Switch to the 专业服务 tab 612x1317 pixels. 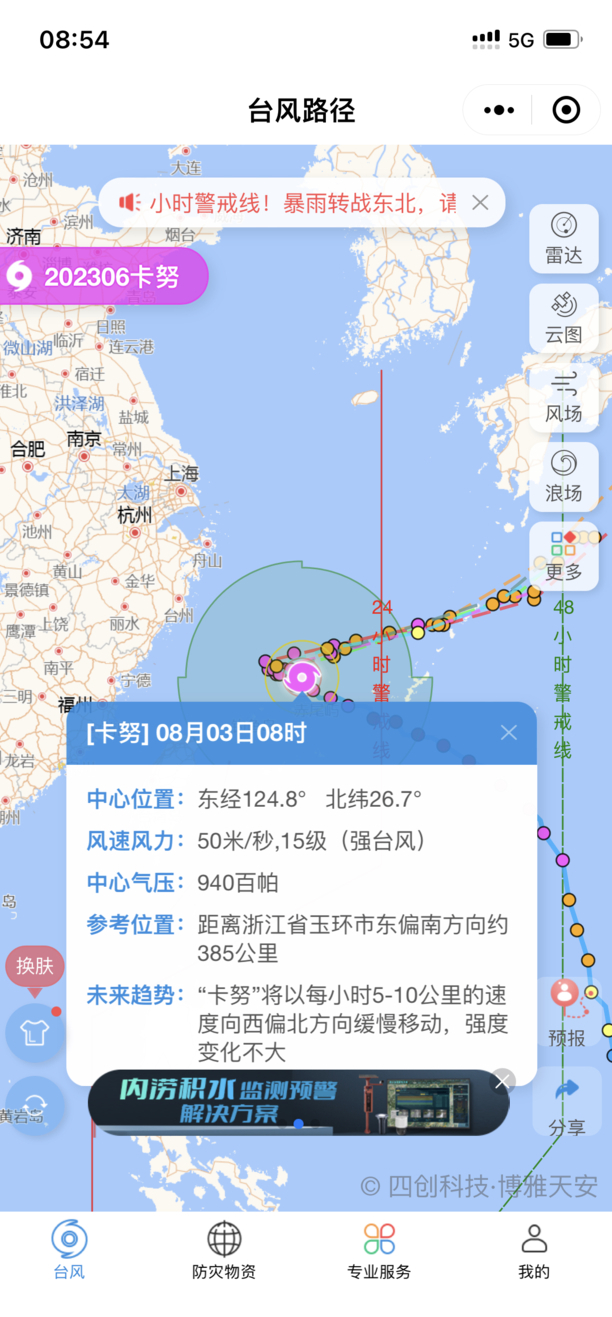pos(379,1251)
